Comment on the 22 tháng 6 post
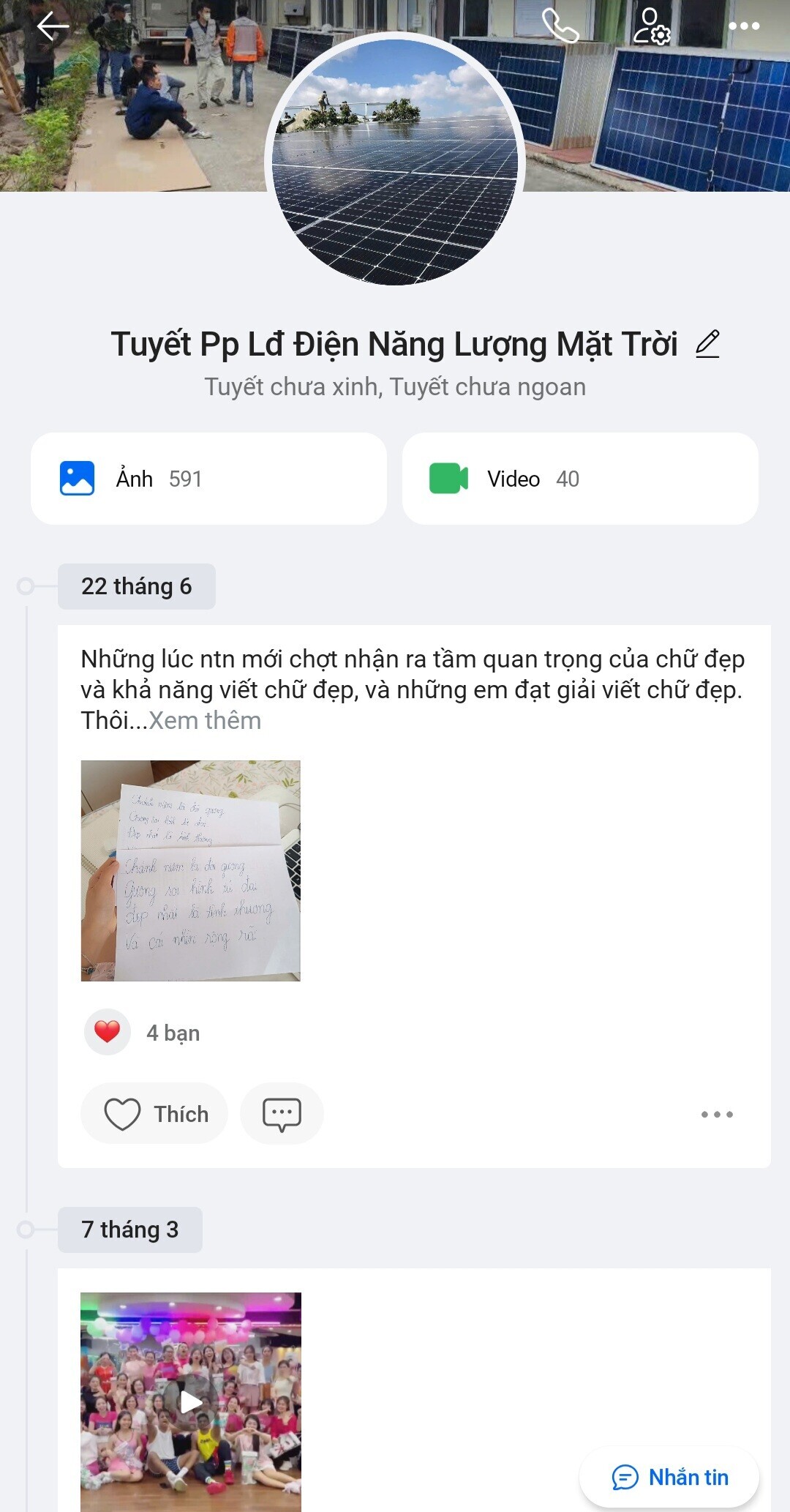The width and height of the screenshot is (790, 1512). tap(282, 1113)
